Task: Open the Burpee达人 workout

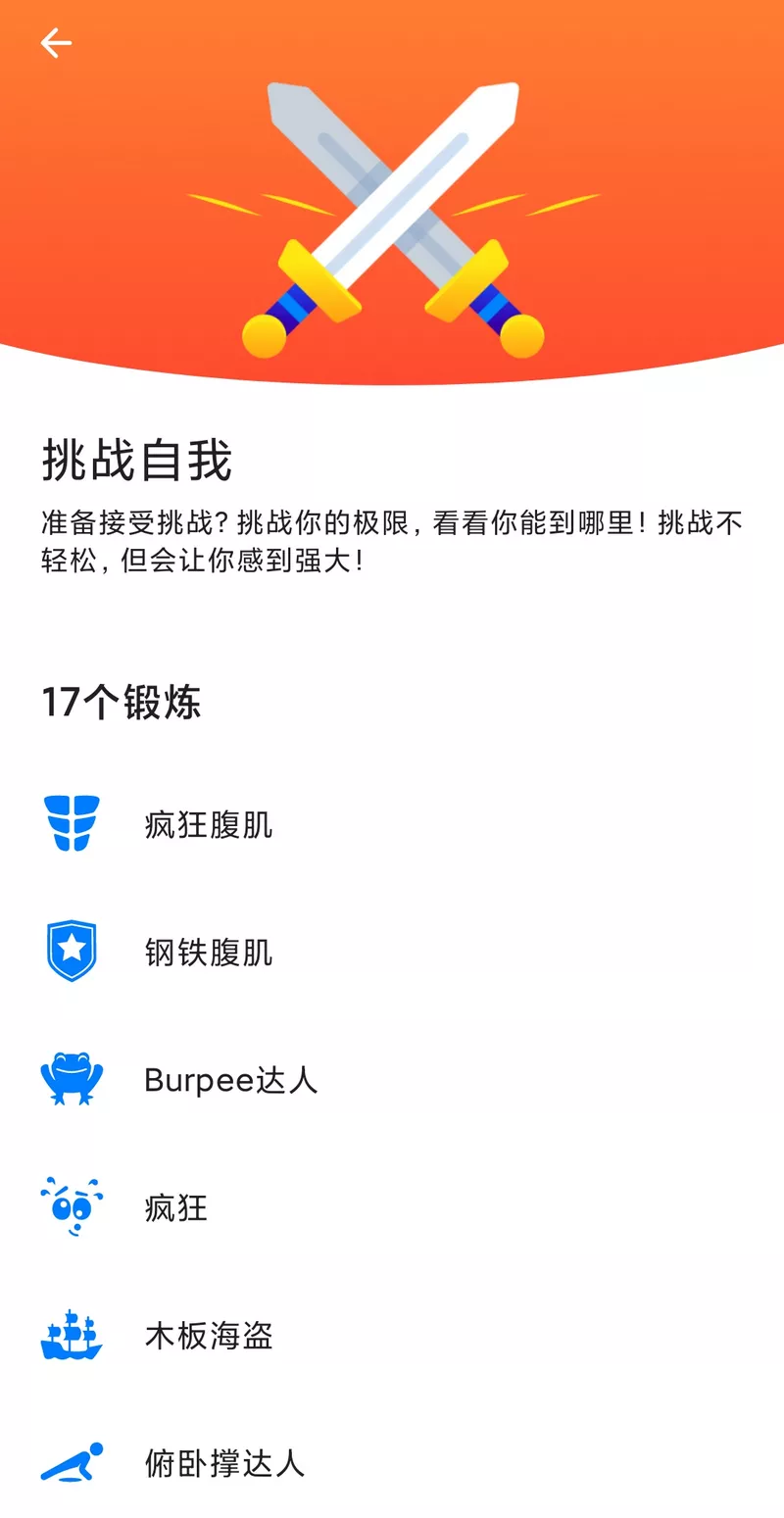Action: [x=392, y=1080]
